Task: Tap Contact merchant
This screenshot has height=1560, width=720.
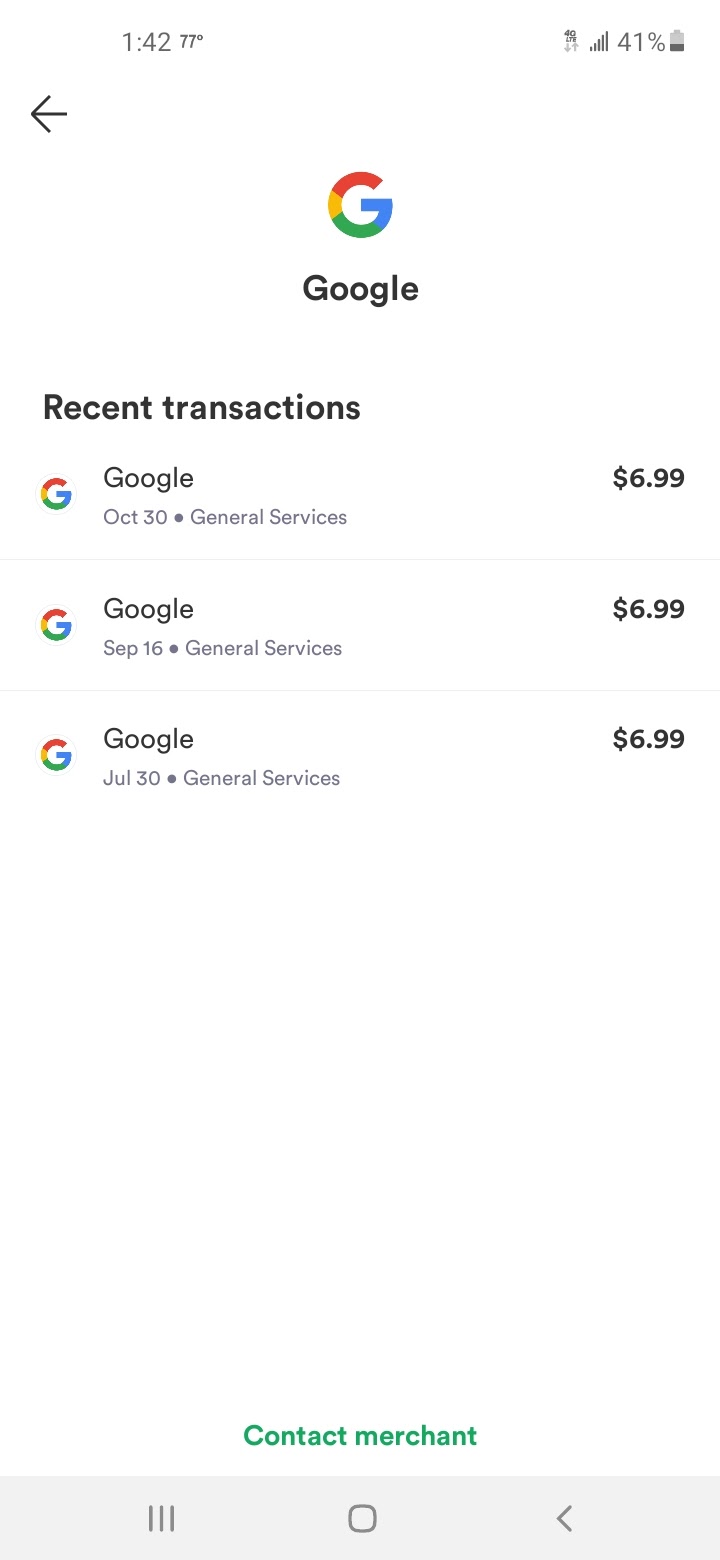Action: tap(360, 1436)
